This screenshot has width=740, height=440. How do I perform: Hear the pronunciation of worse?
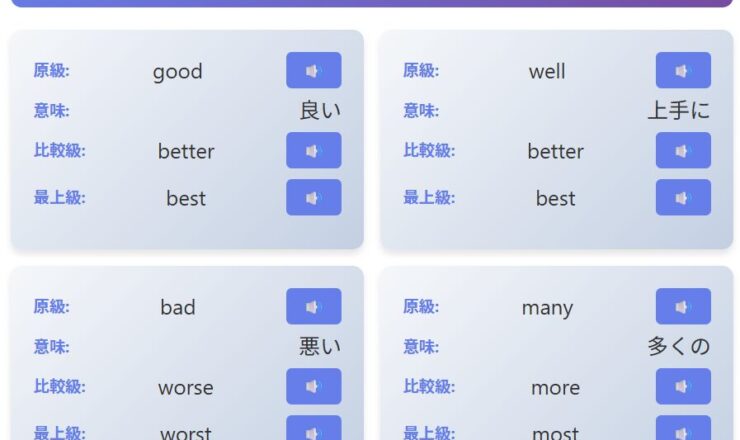tap(313, 386)
